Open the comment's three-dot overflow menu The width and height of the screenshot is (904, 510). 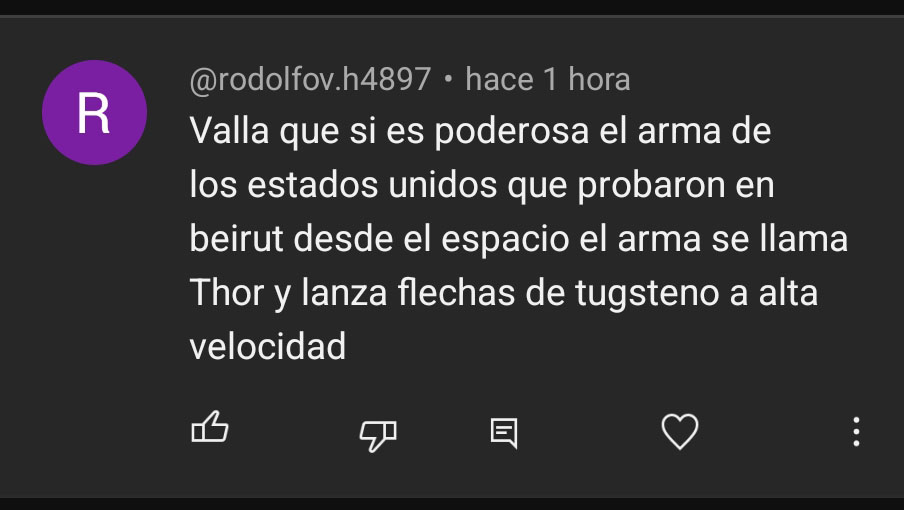coord(856,432)
